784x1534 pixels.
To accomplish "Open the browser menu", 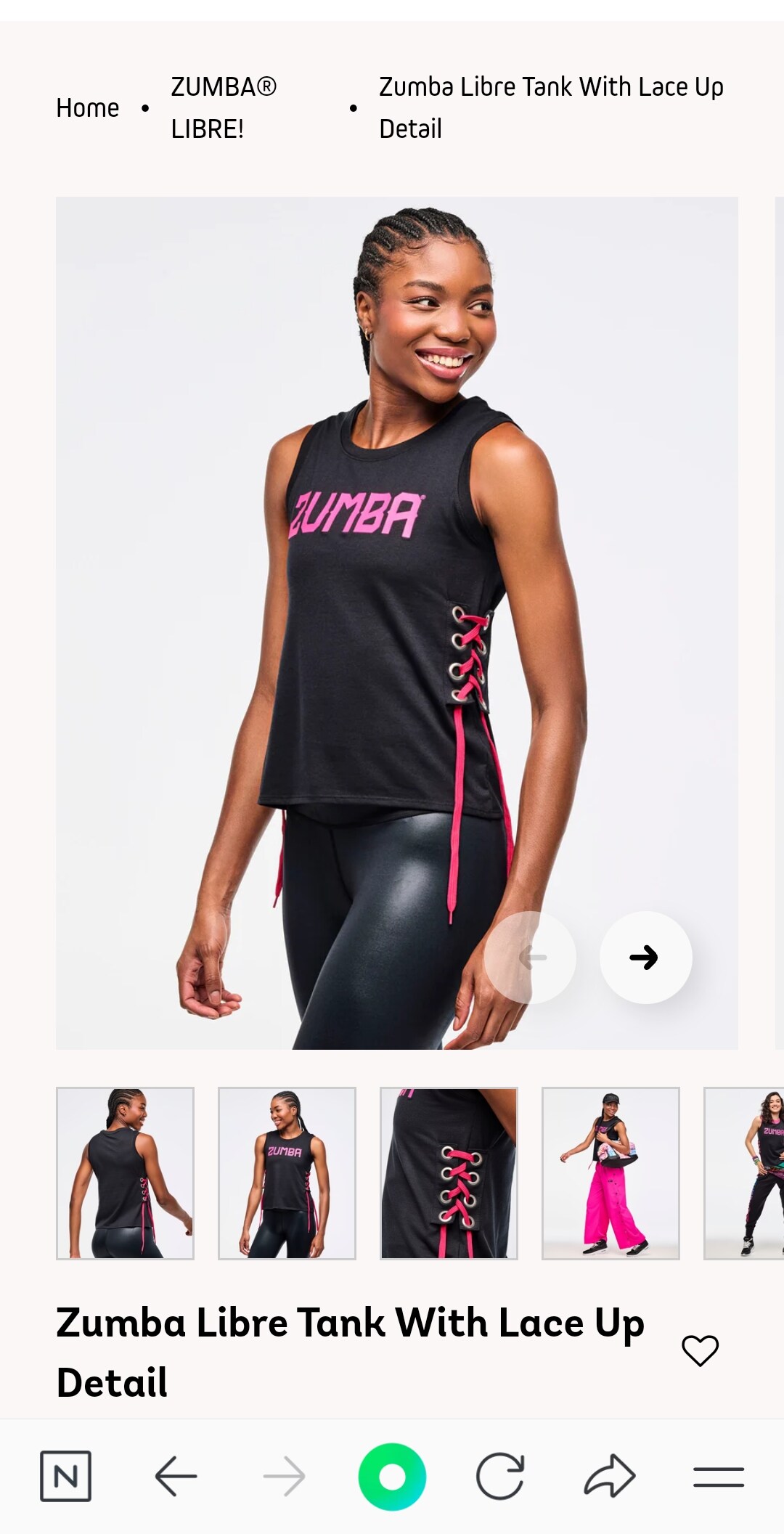I will [x=718, y=1476].
